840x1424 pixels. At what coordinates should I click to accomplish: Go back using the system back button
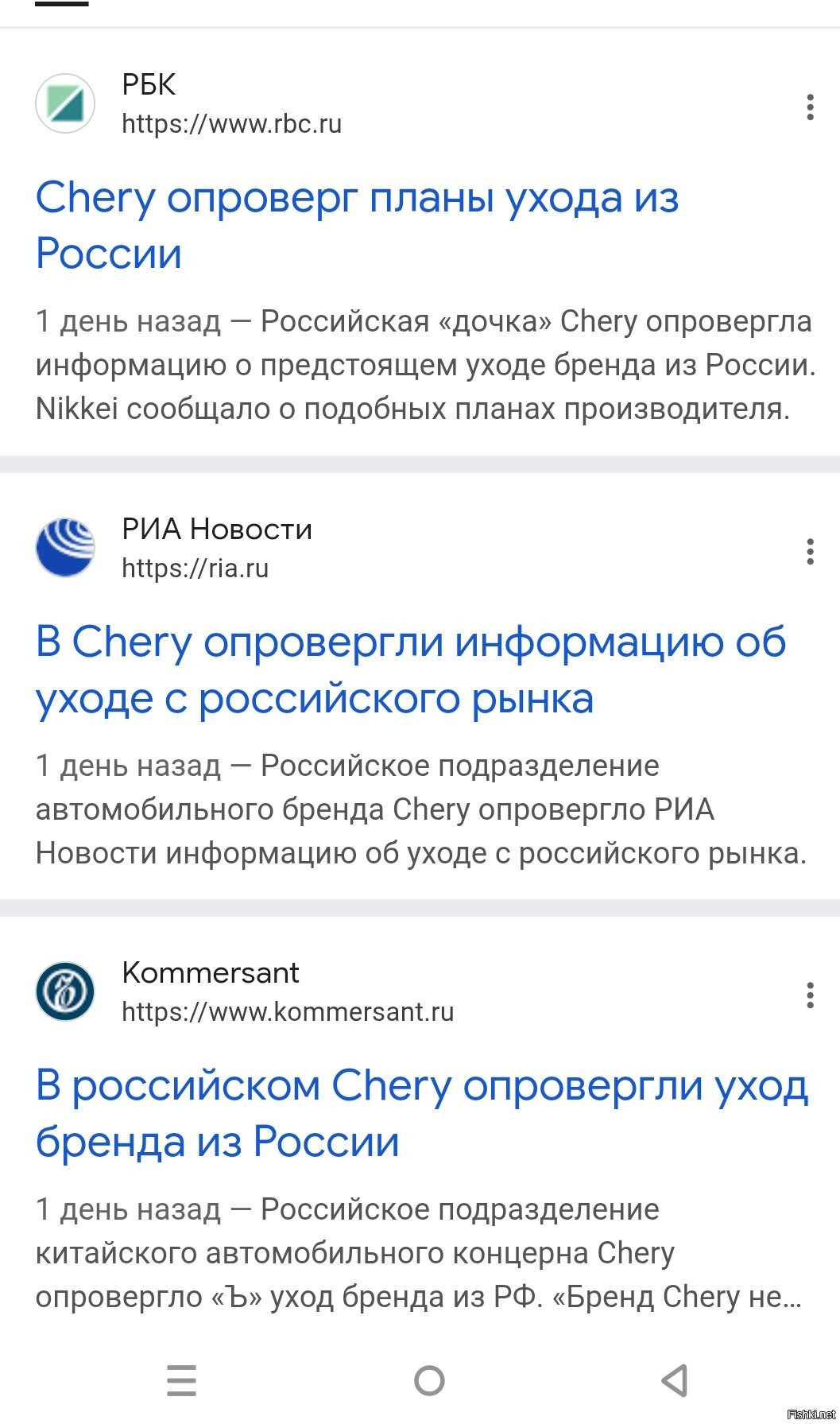675,1380
